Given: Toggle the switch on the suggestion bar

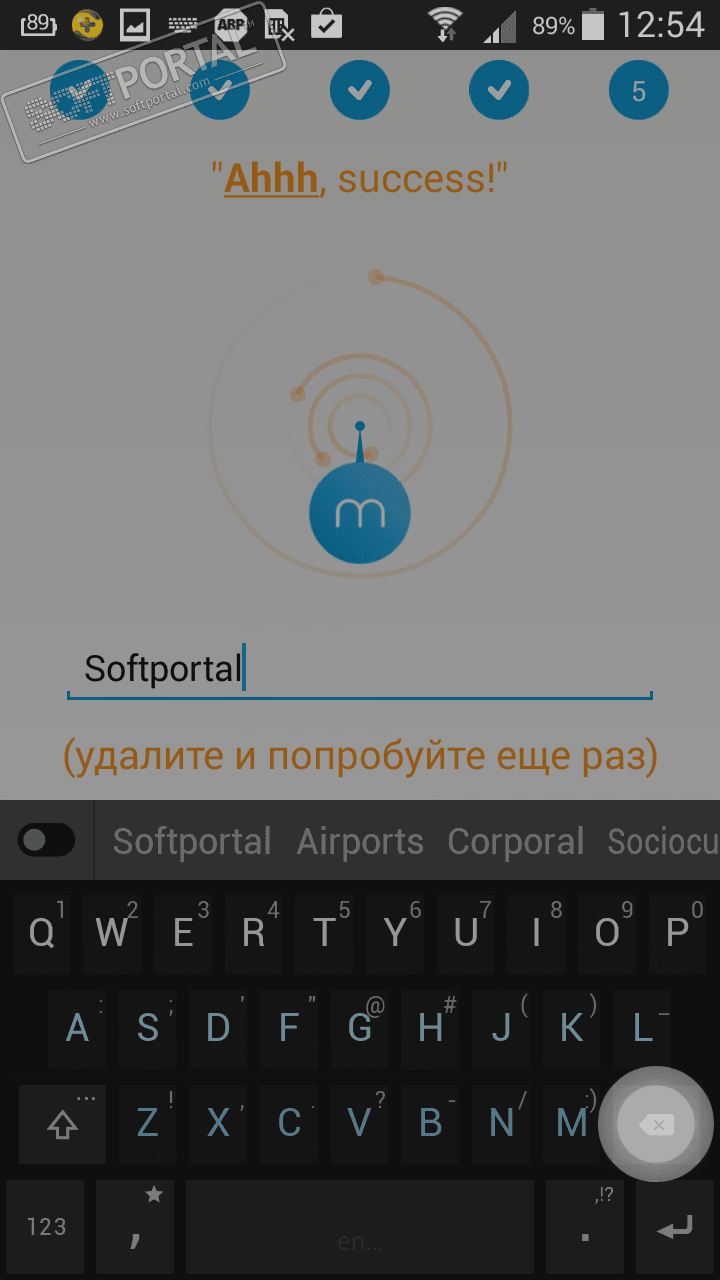Looking at the screenshot, I should coord(46,840).
